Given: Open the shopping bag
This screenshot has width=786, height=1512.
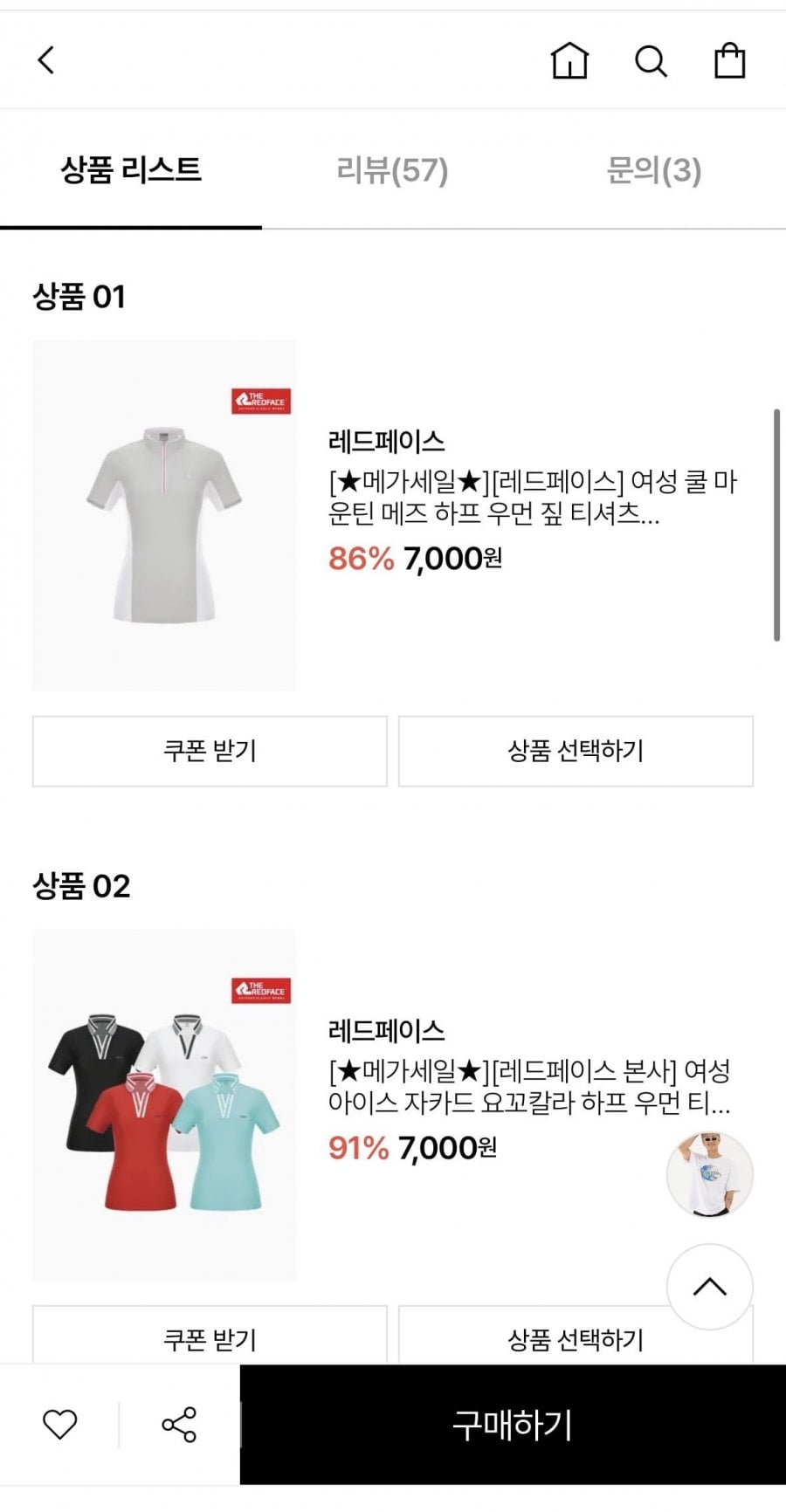Looking at the screenshot, I should tap(730, 61).
